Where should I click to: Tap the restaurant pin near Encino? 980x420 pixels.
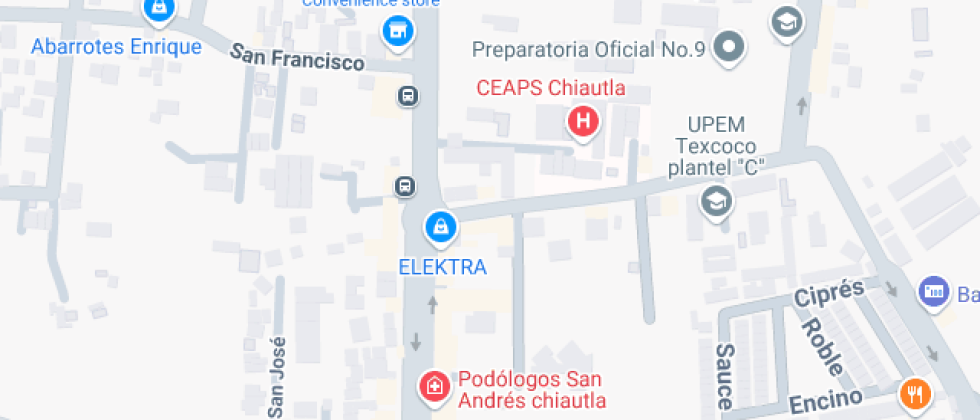click(x=915, y=396)
